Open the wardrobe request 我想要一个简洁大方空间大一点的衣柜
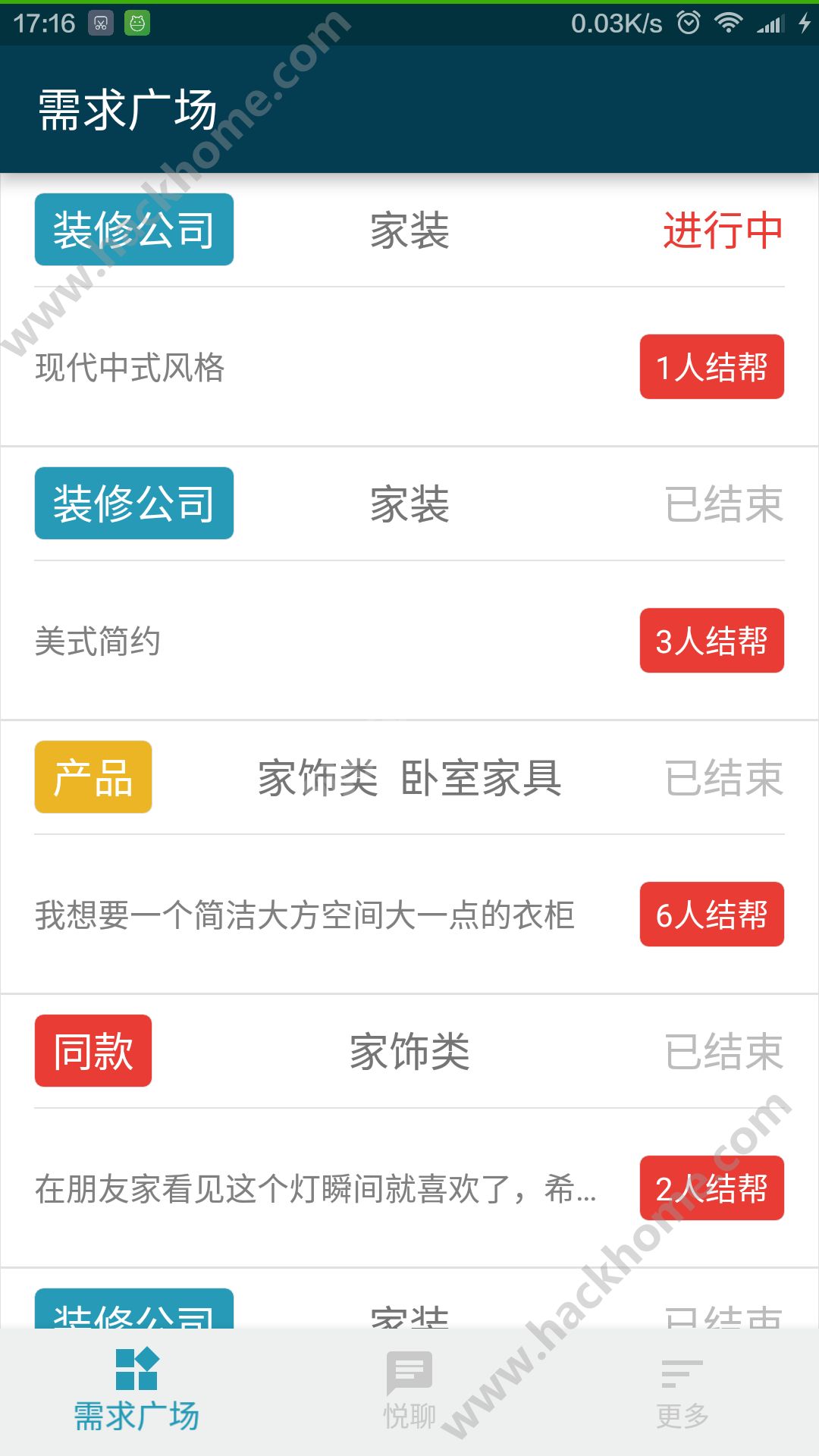 (305, 915)
